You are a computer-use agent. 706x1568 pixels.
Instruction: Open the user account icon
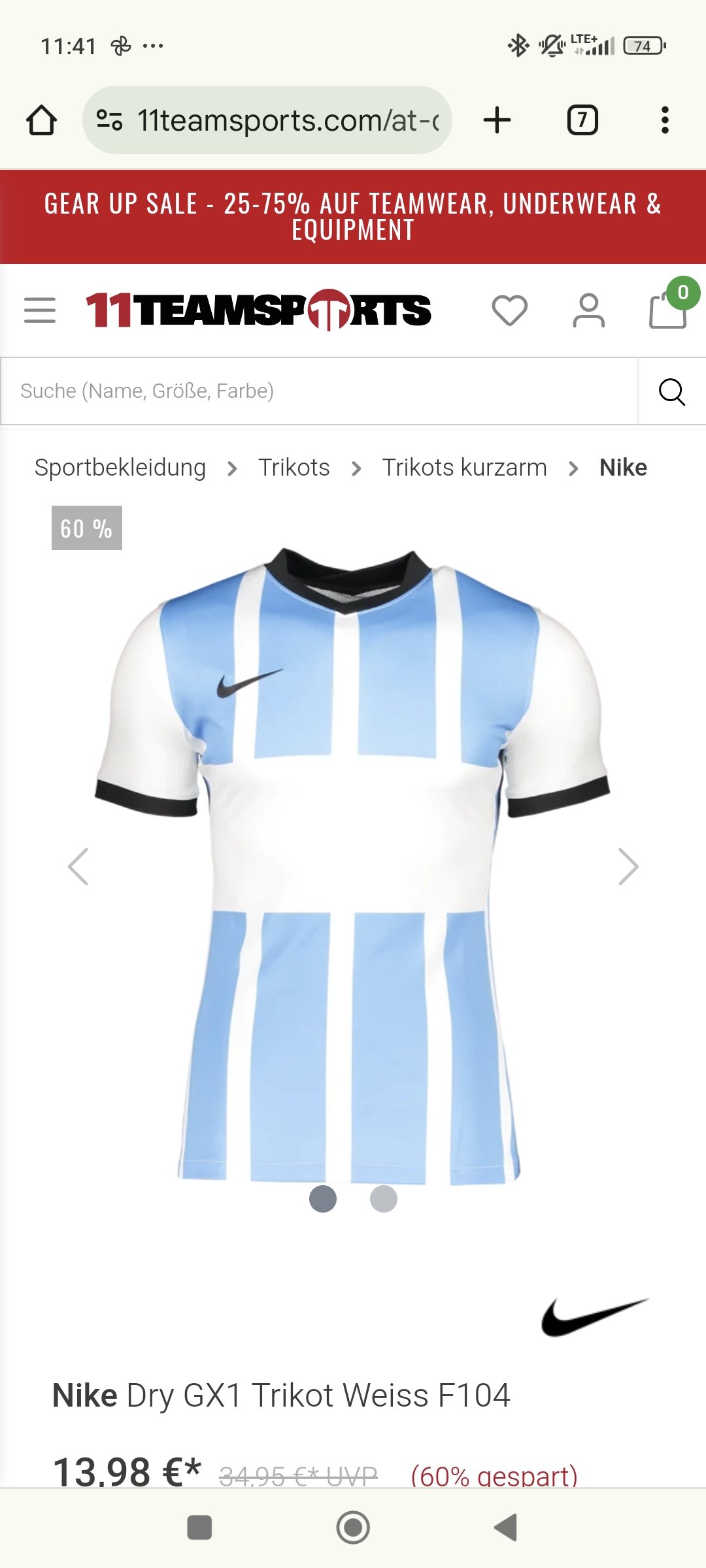click(x=588, y=310)
